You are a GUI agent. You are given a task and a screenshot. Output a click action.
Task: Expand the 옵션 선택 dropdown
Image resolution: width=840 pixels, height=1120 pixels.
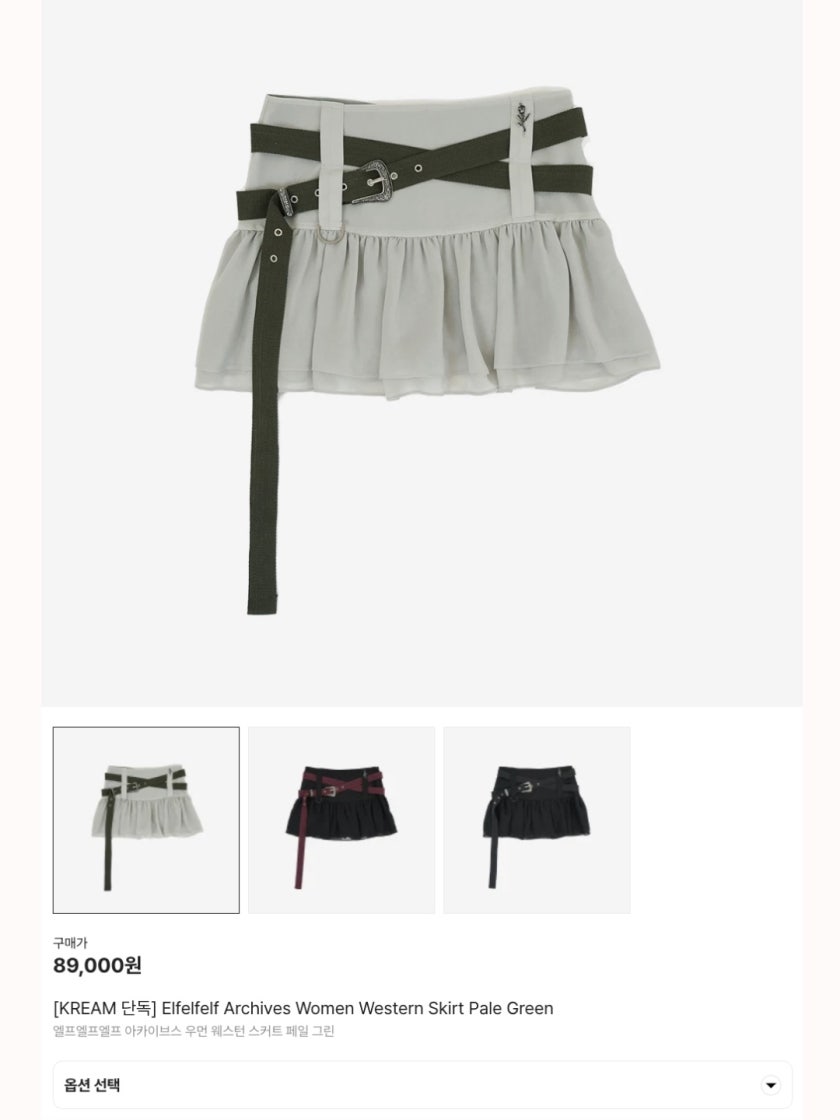pos(770,1085)
